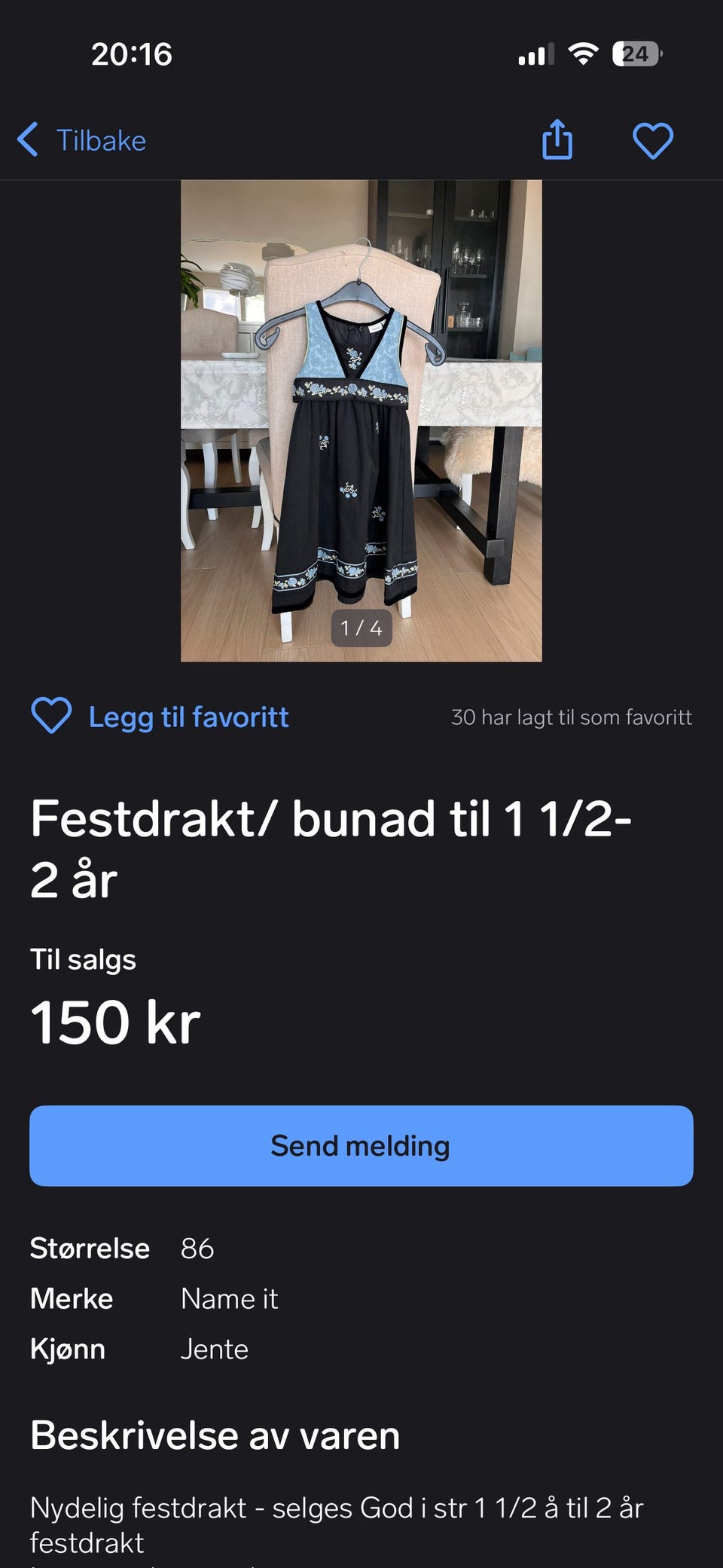Tap Legg til favoritt

160,717
